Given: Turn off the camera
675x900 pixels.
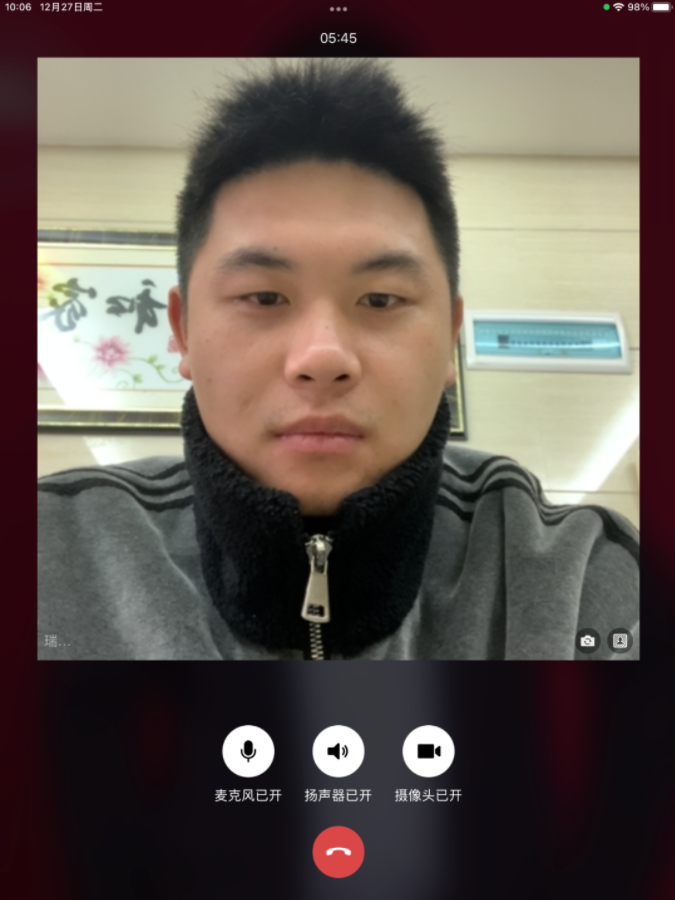Looking at the screenshot, I should point(428,751).
